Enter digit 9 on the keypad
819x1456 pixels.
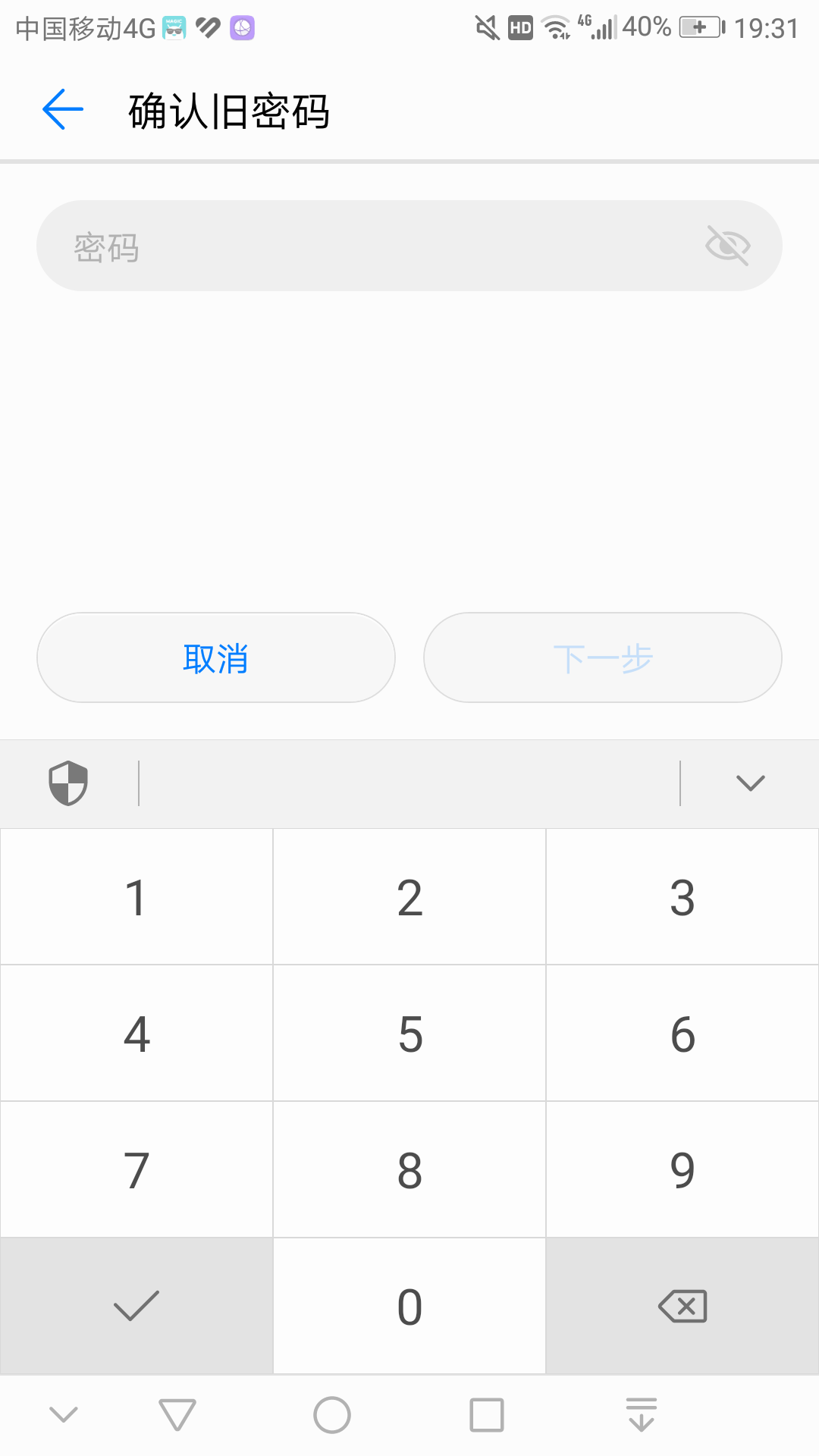coord(682,1169)
